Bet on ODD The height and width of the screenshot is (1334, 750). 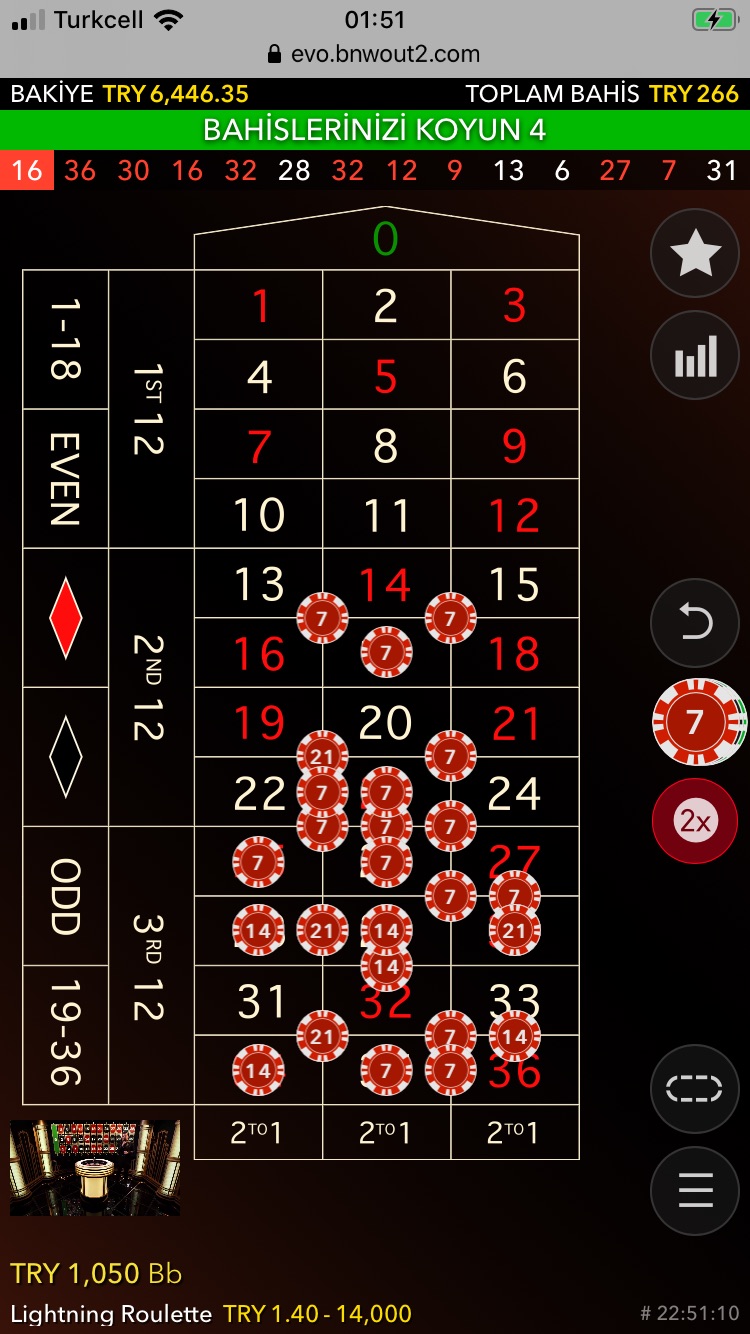[x=65, y=896]
